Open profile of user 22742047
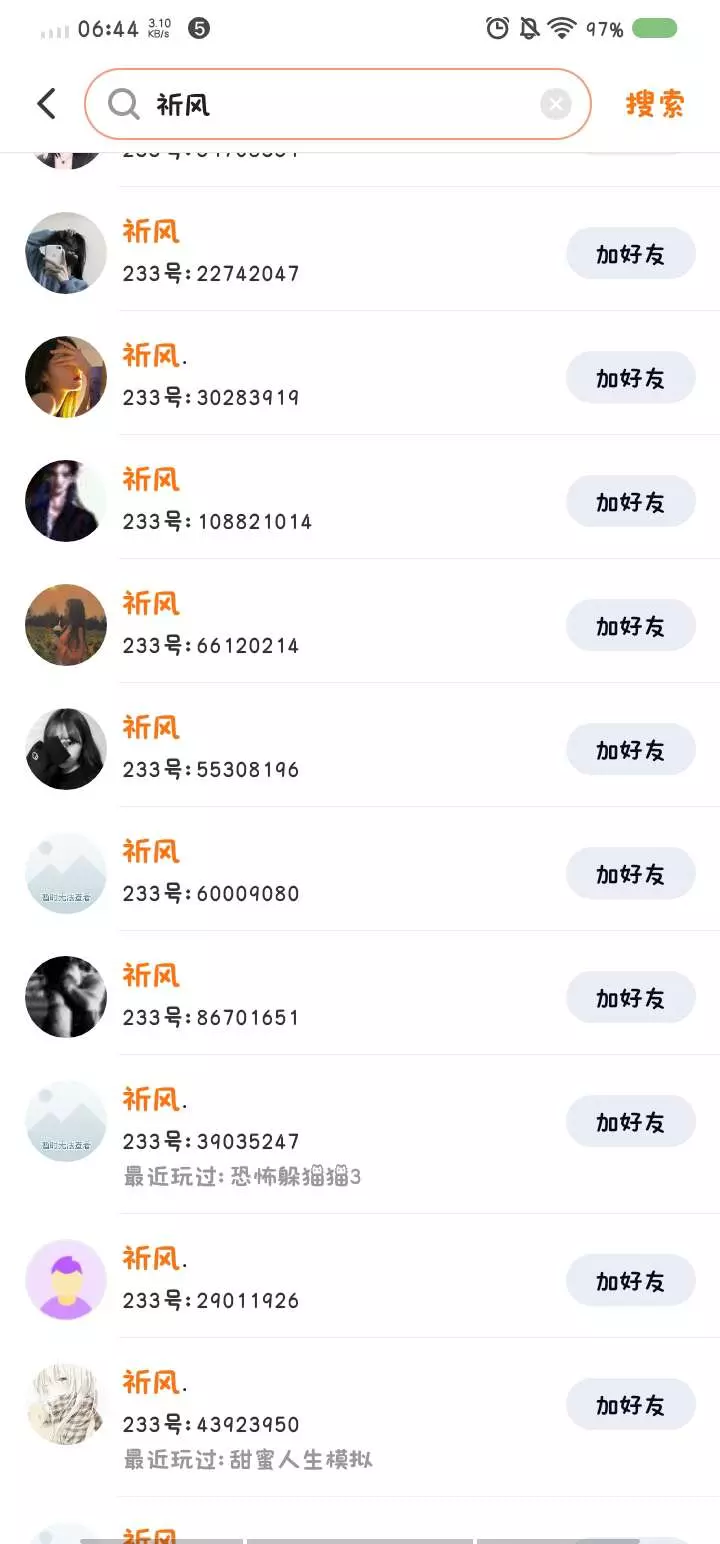Viewport: 720px width, 1544px height. click(300, 252)
